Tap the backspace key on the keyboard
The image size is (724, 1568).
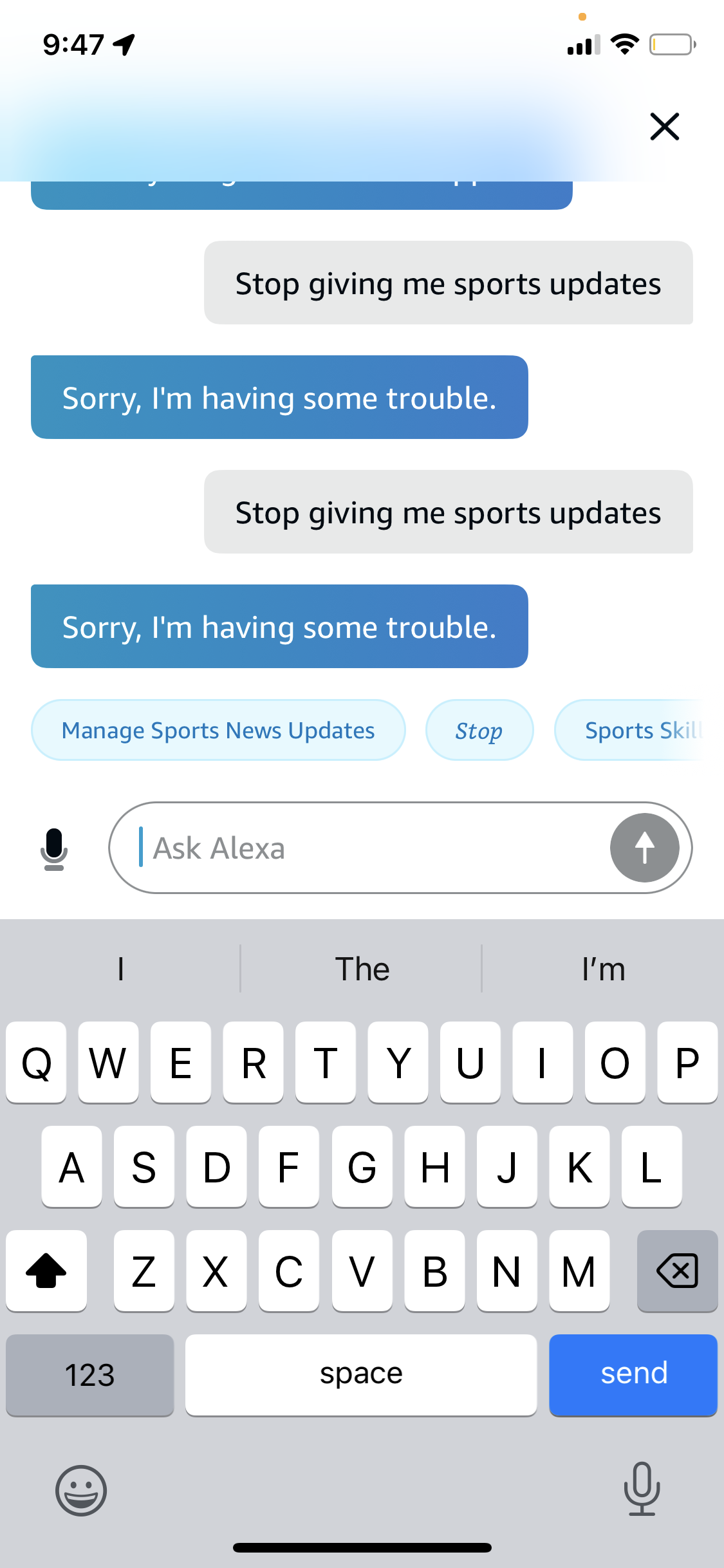coord(677,1271)
